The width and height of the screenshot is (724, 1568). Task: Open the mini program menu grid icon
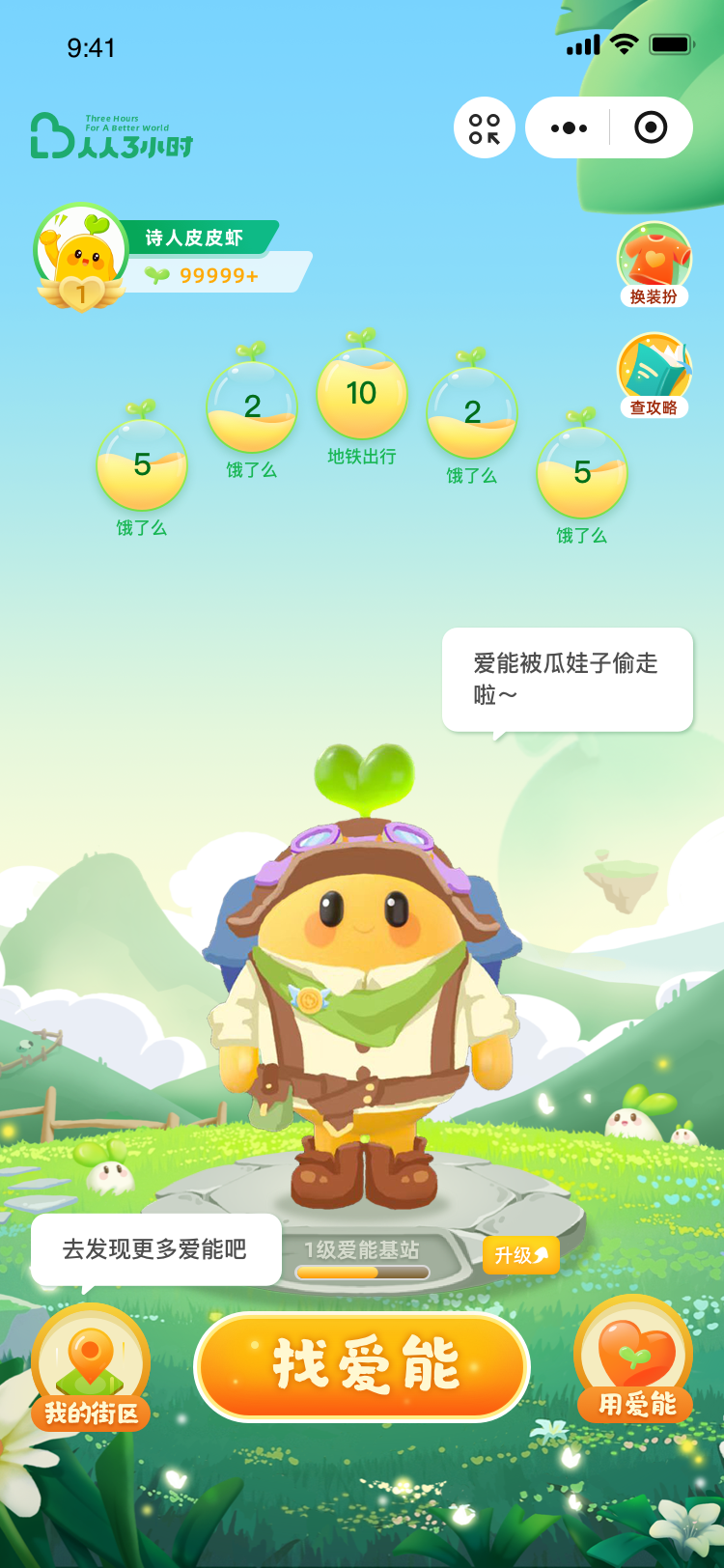tap(485, 127)
